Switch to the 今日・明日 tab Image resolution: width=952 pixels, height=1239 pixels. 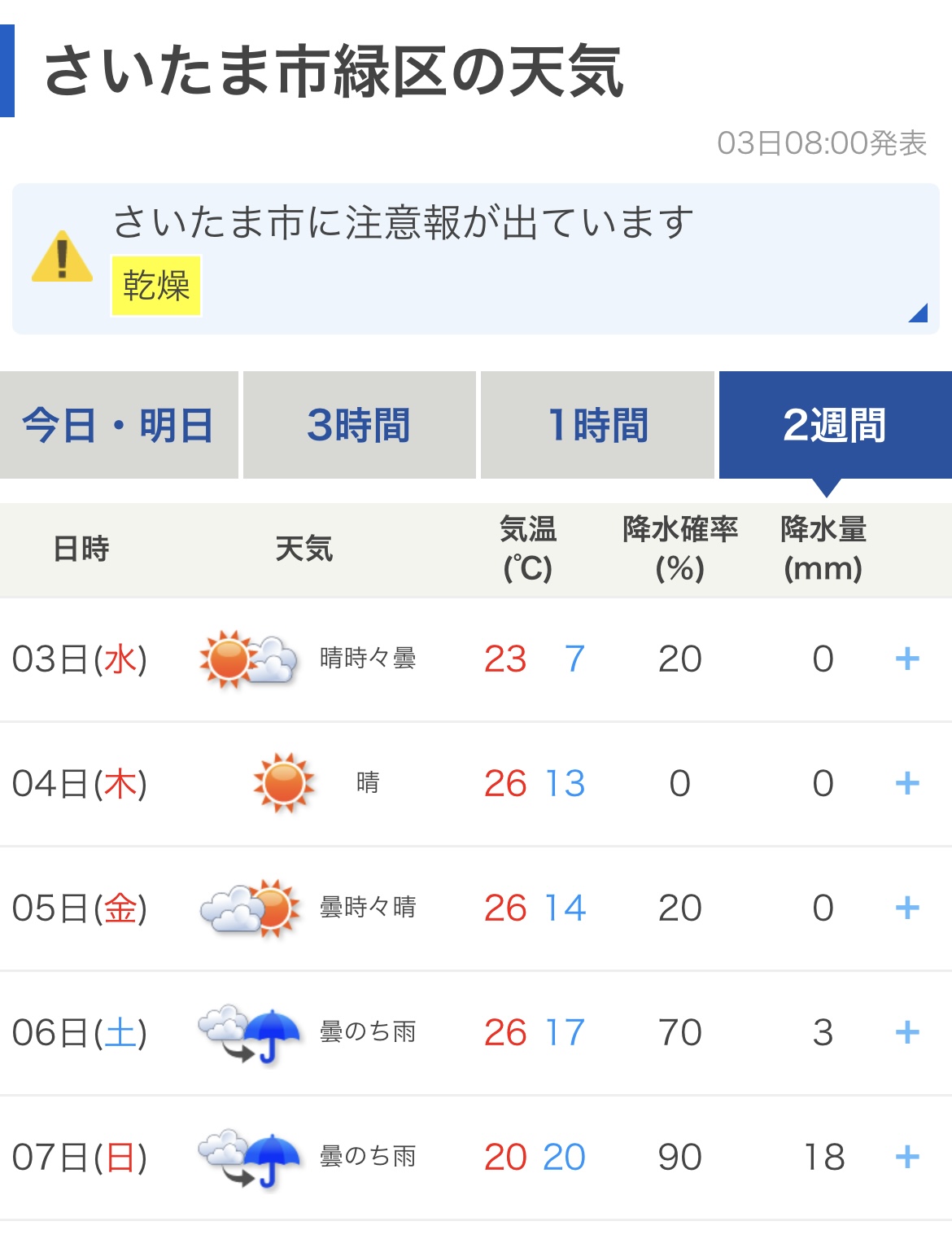[119, 425]
